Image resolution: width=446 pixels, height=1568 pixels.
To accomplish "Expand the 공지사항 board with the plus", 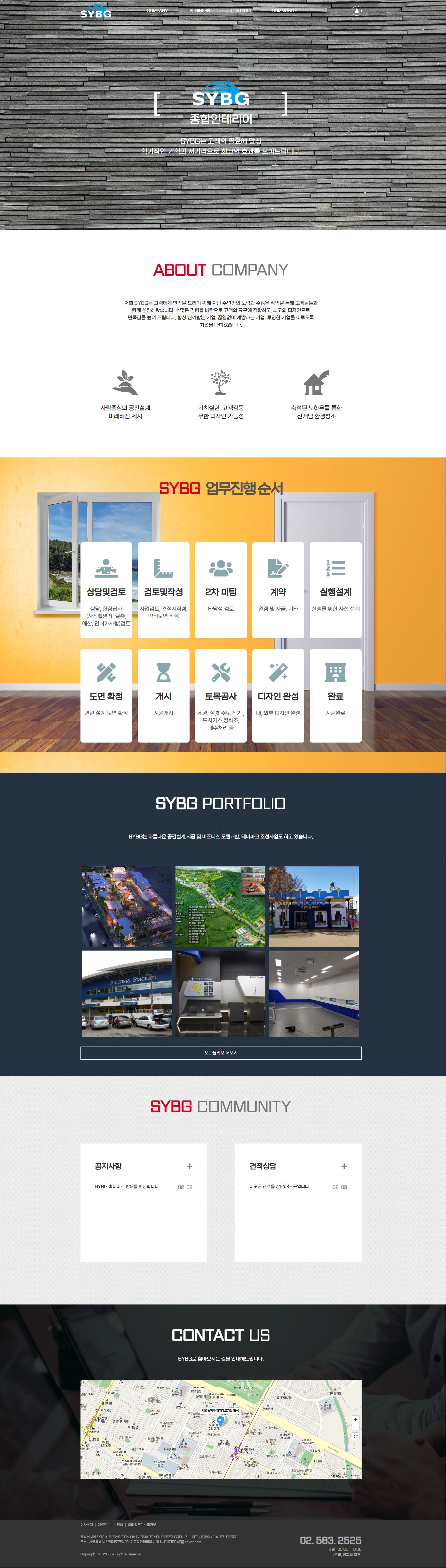I will (189, 1166).
